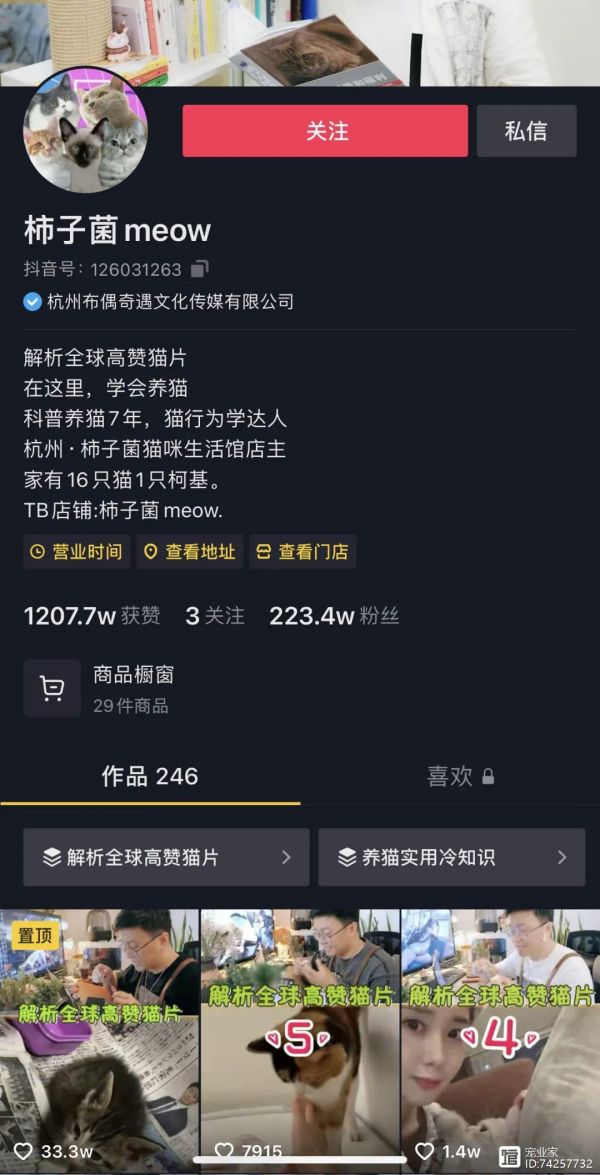The width and height of the screenshot is (600, 1175).
Task: Open 查看门店 store details
Action: (303, 552)
